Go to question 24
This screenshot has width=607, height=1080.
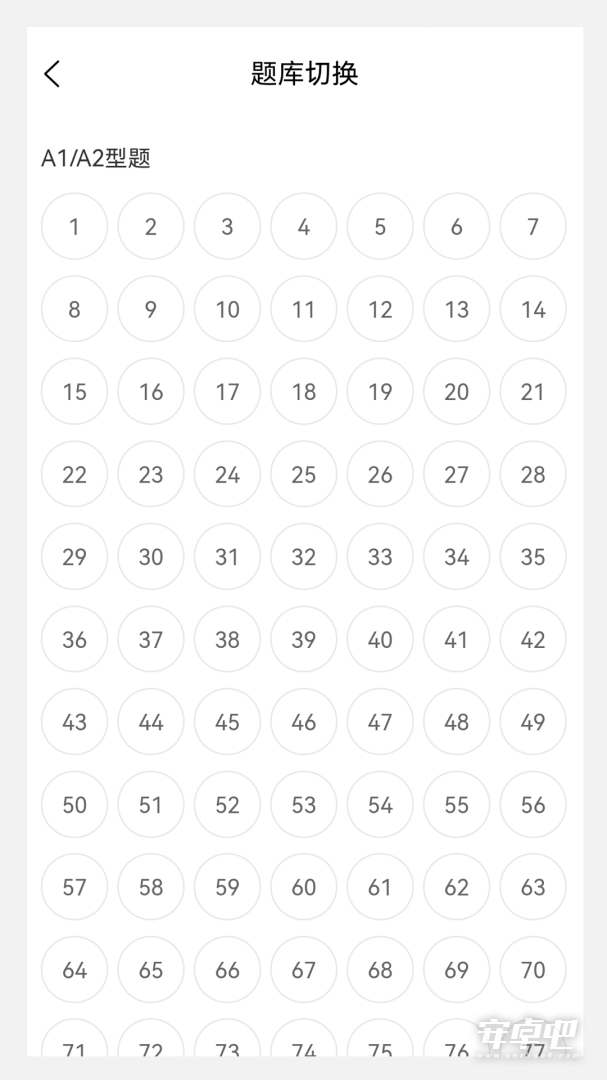click(x=227, y=474)
